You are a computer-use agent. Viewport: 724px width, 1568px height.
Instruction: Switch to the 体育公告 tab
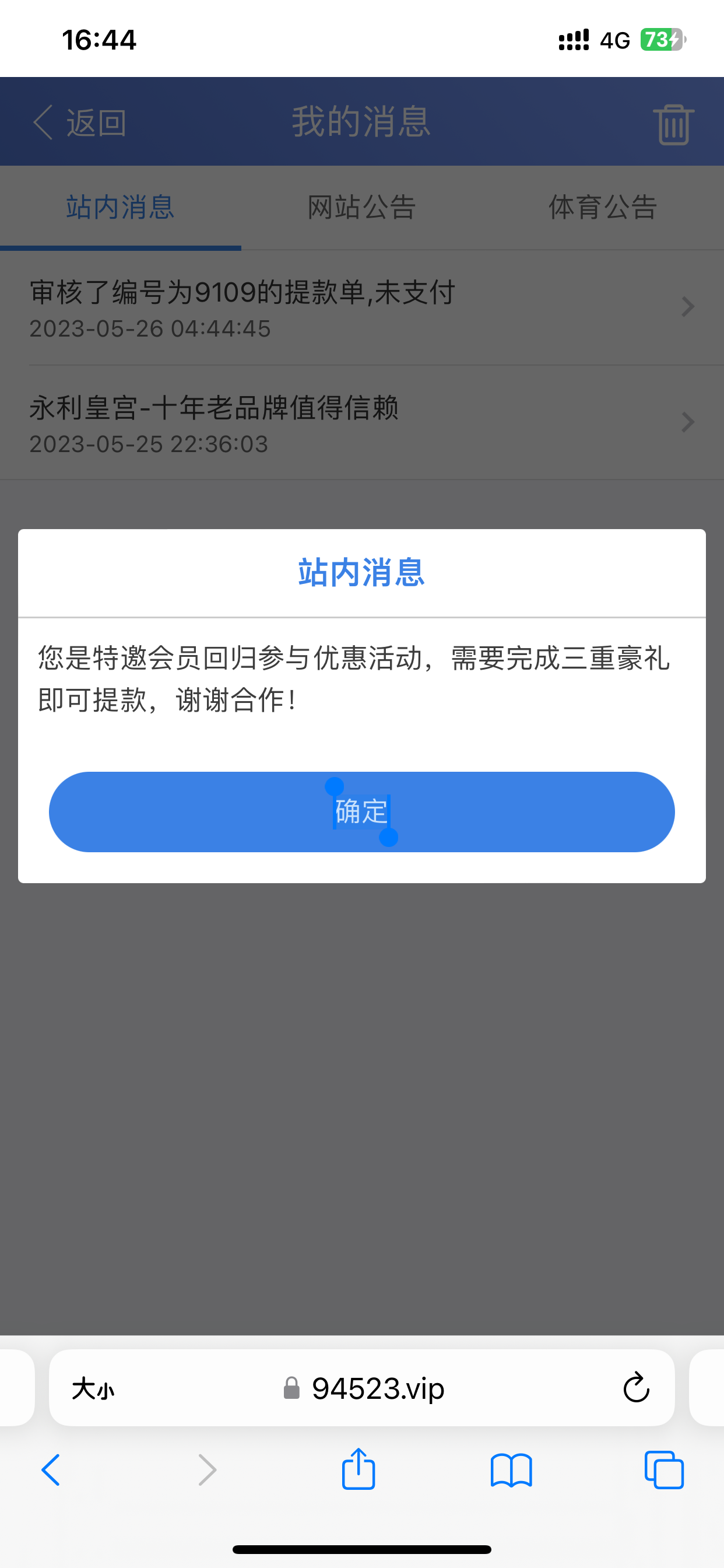602,207
